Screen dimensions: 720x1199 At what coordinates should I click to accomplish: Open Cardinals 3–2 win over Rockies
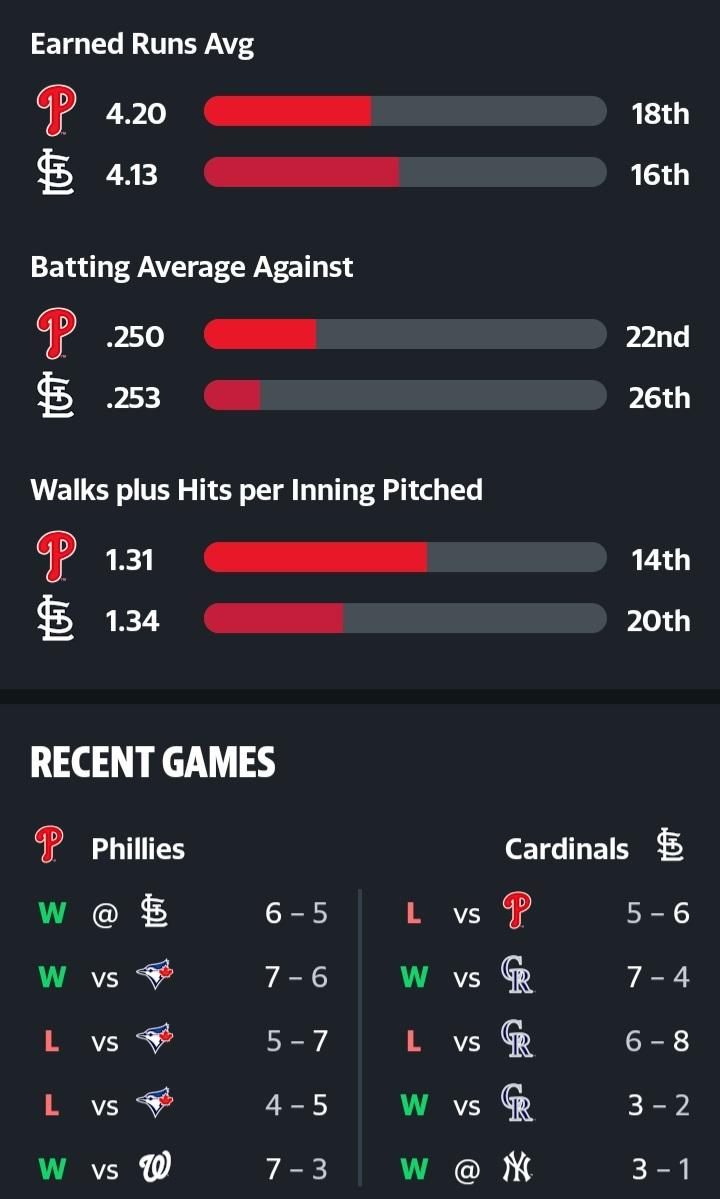coord(544,1105)
